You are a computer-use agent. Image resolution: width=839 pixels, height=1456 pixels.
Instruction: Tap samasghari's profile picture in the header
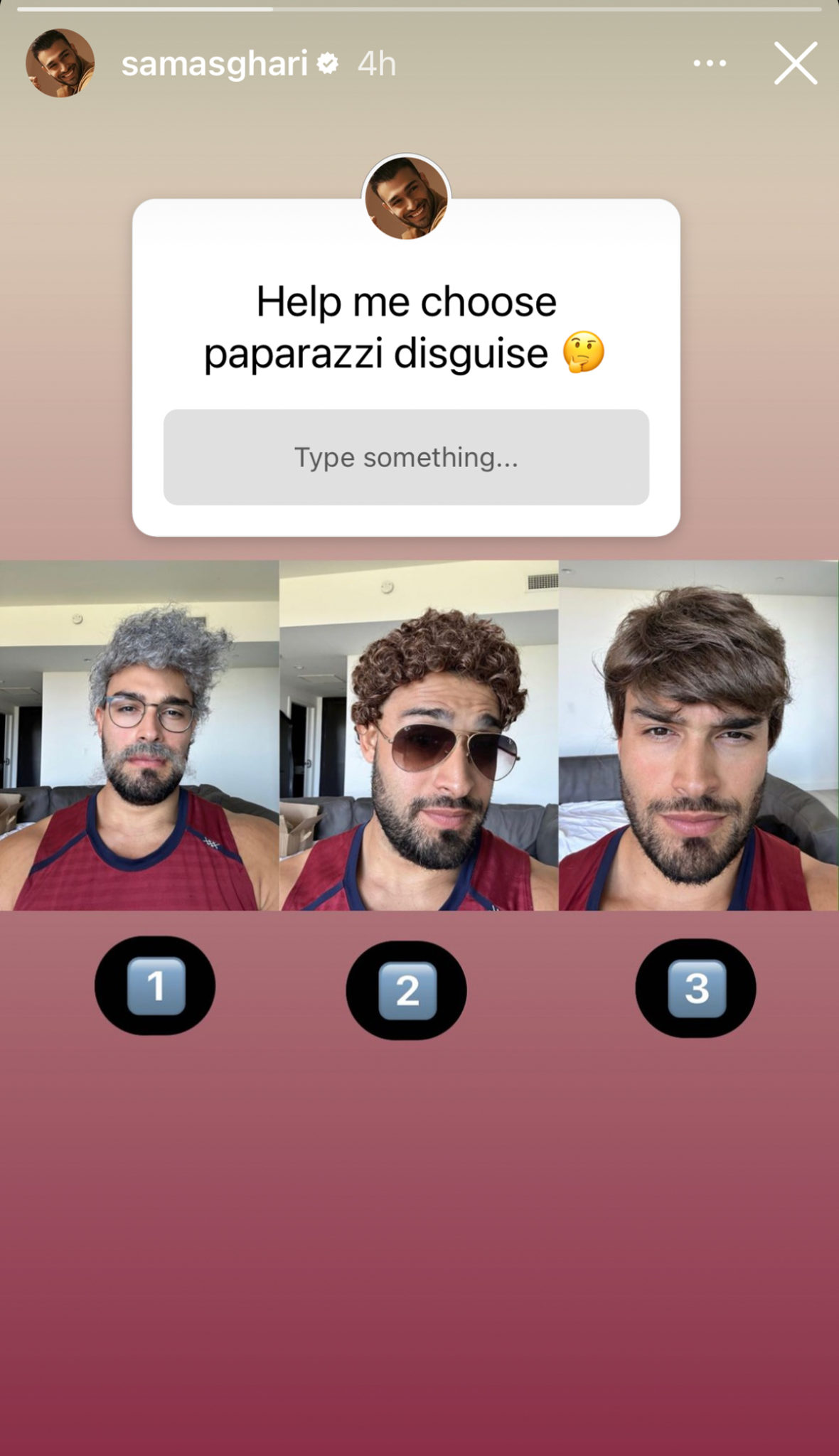click(x=60, y=63)
